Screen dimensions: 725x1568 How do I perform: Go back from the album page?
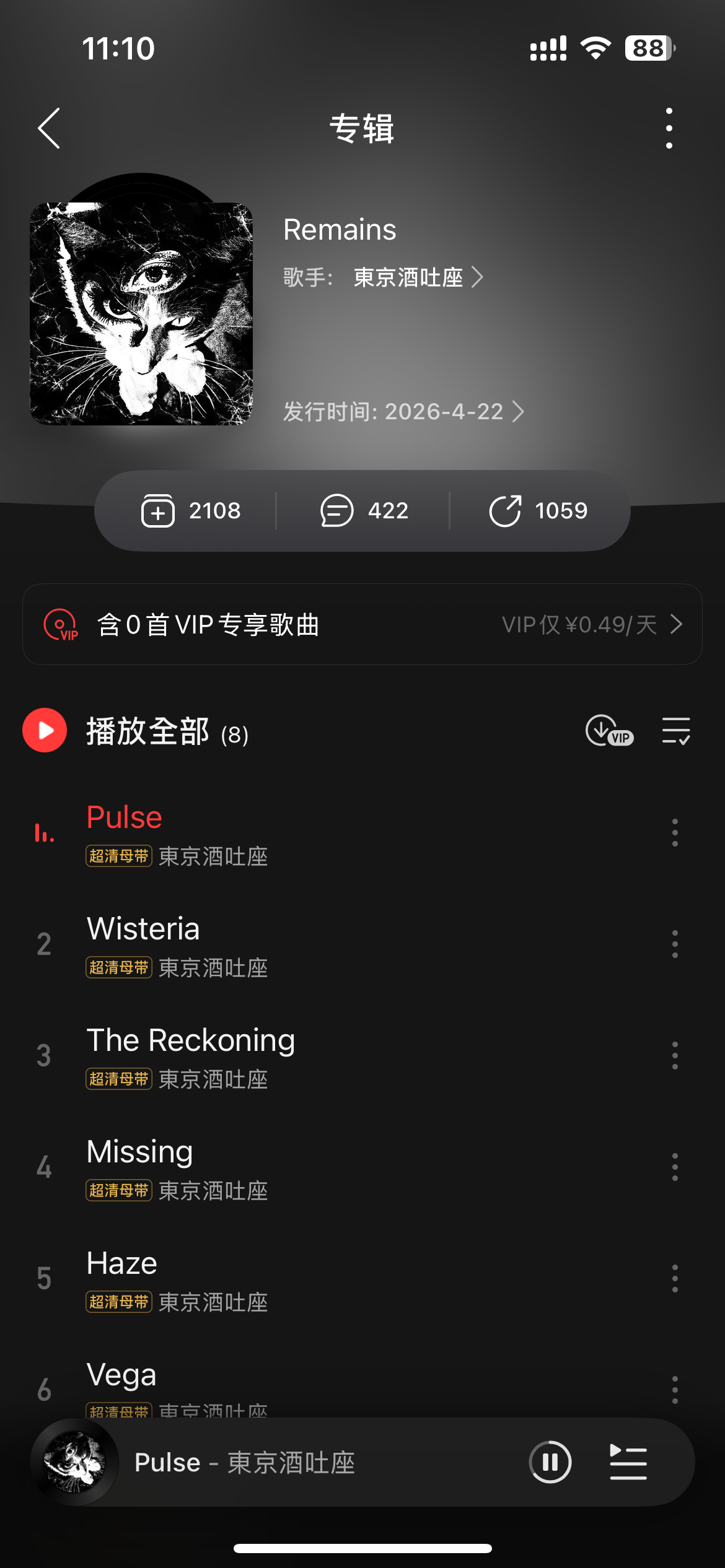click(50, 128)
